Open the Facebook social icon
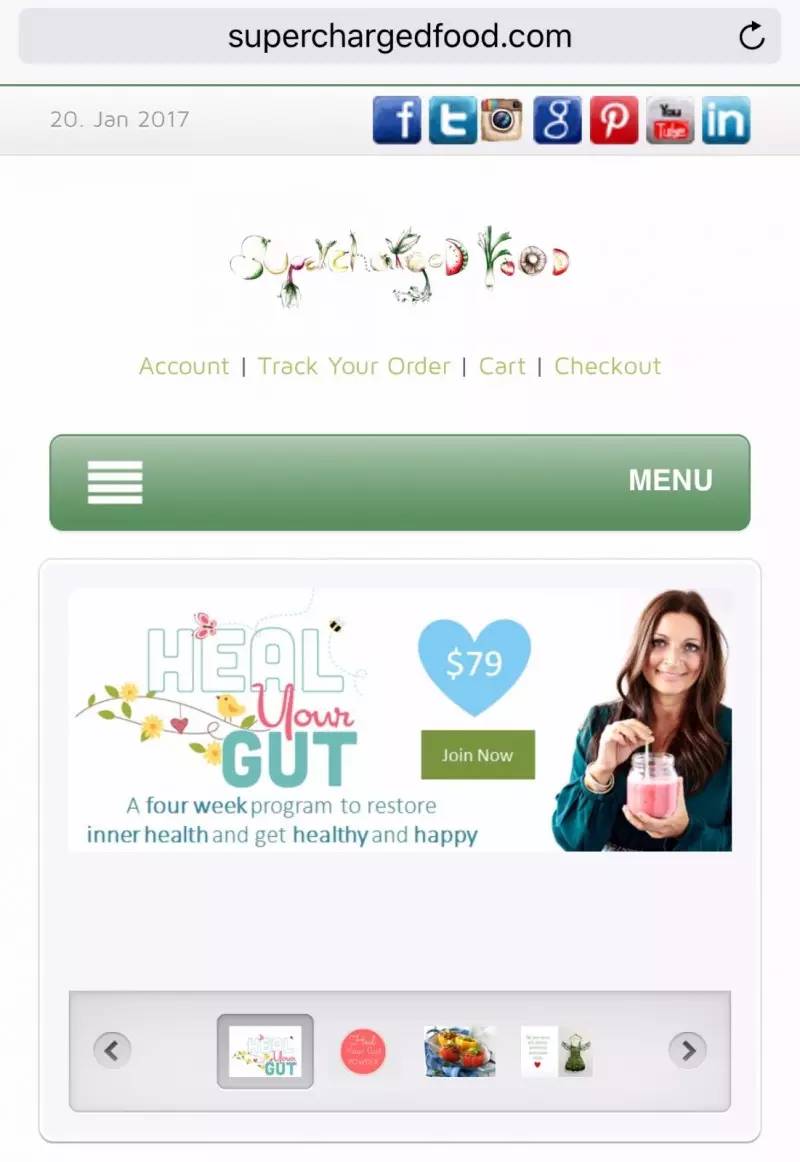Image resolution: width=800 pixels, height=1162 pixels. coord(397,121)
